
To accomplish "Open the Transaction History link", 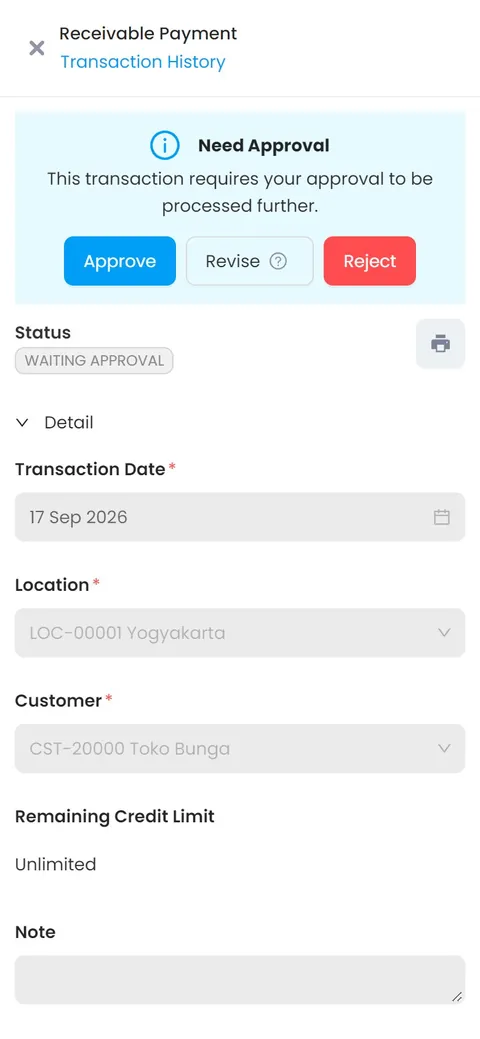I will pos(143,62).
